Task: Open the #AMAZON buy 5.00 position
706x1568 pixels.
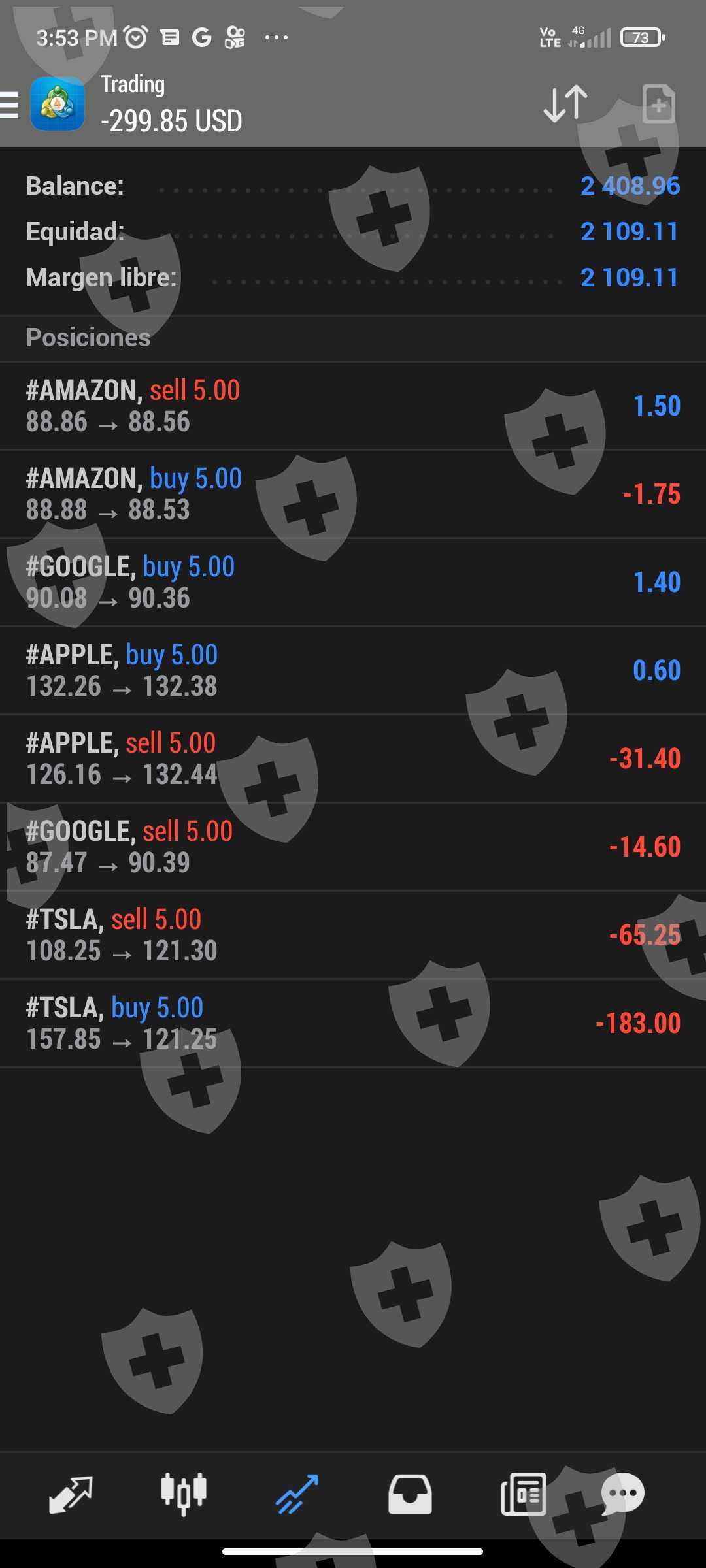Action: [x=353, y=494]
